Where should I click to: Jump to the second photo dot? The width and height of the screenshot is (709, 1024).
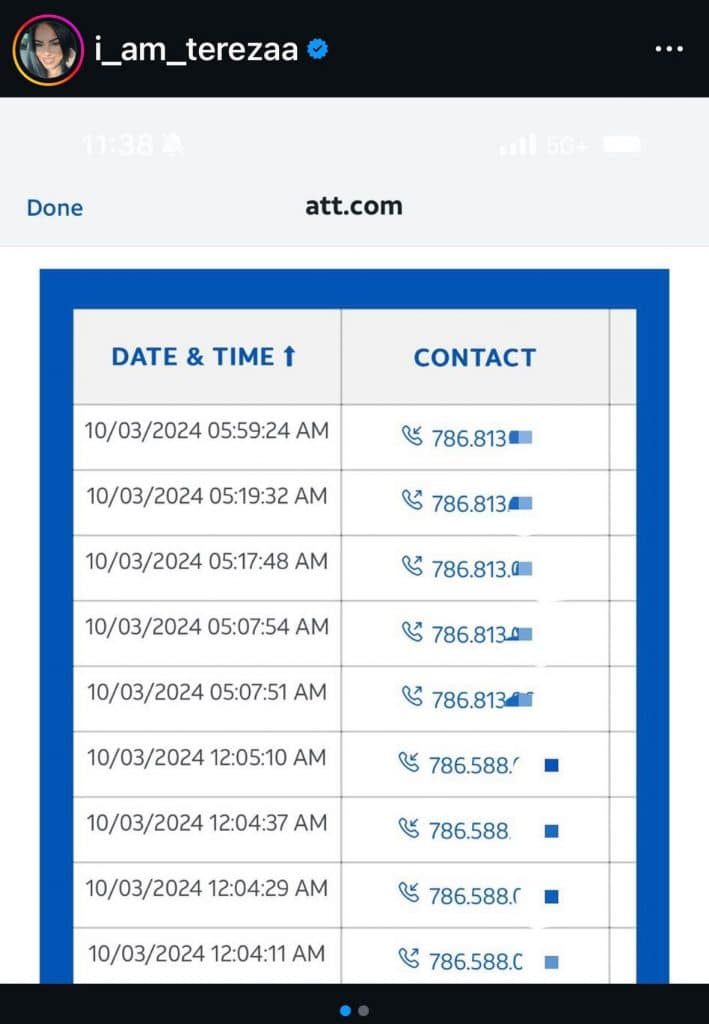(363, 1011)
